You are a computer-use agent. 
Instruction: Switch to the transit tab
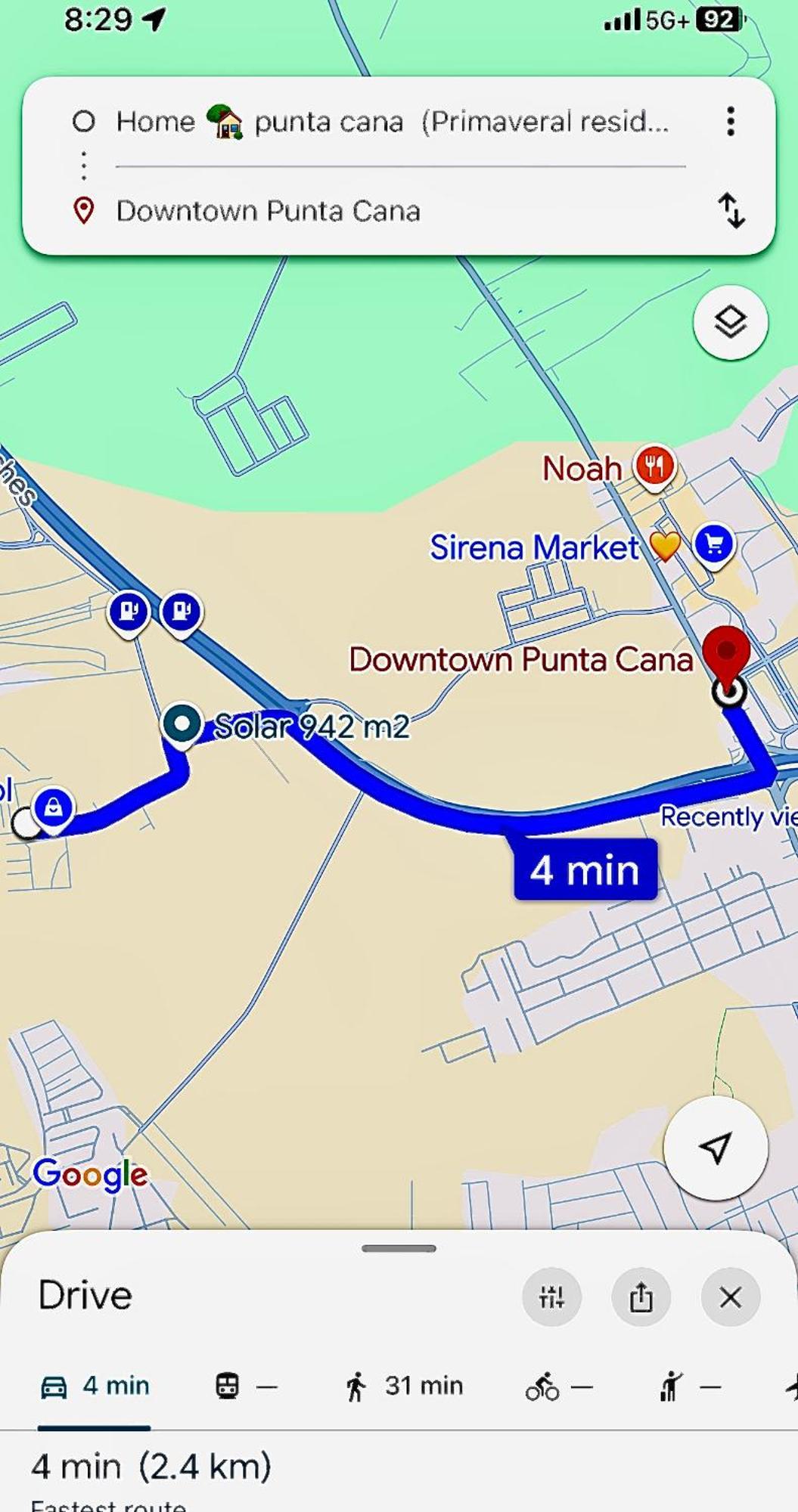point(244,1386)
